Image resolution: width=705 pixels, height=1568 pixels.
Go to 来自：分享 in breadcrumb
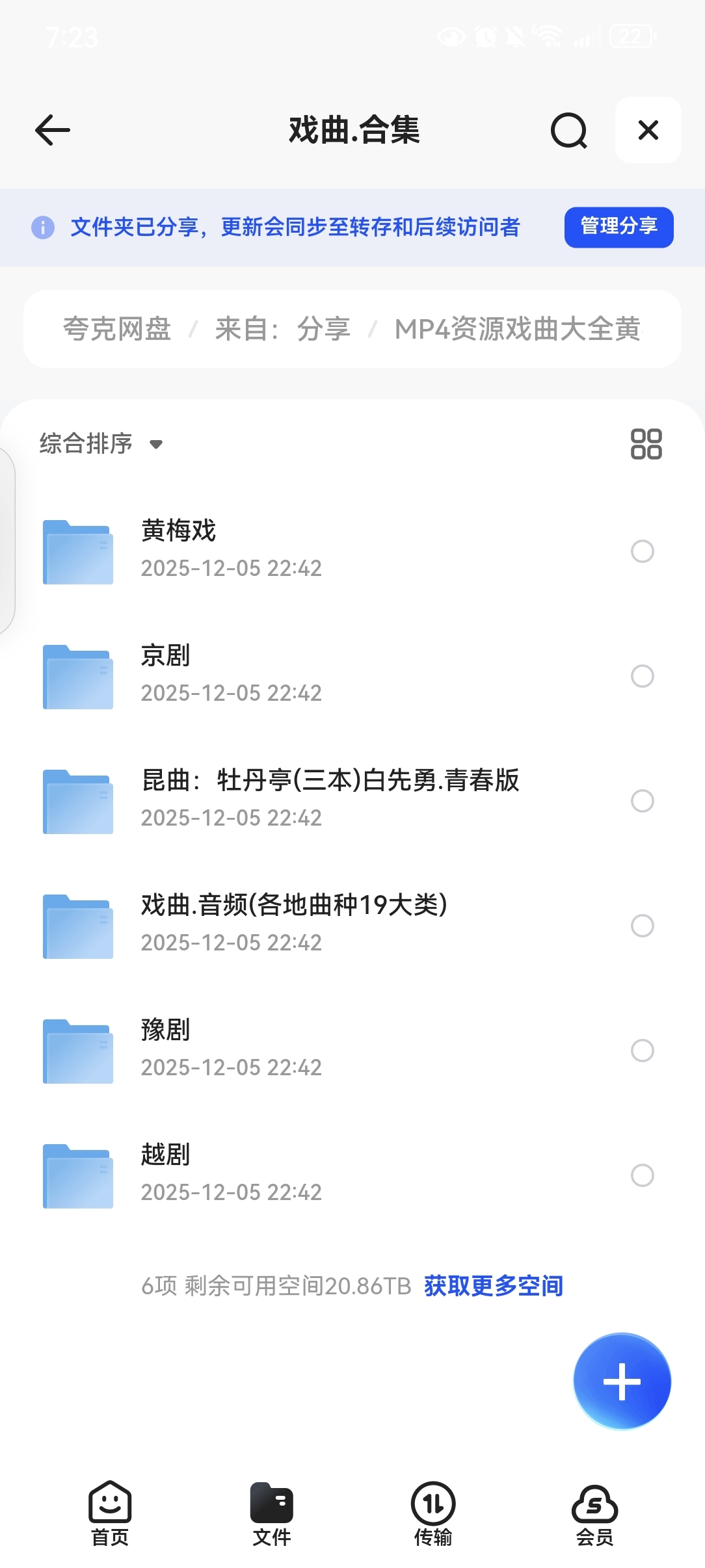282,329
